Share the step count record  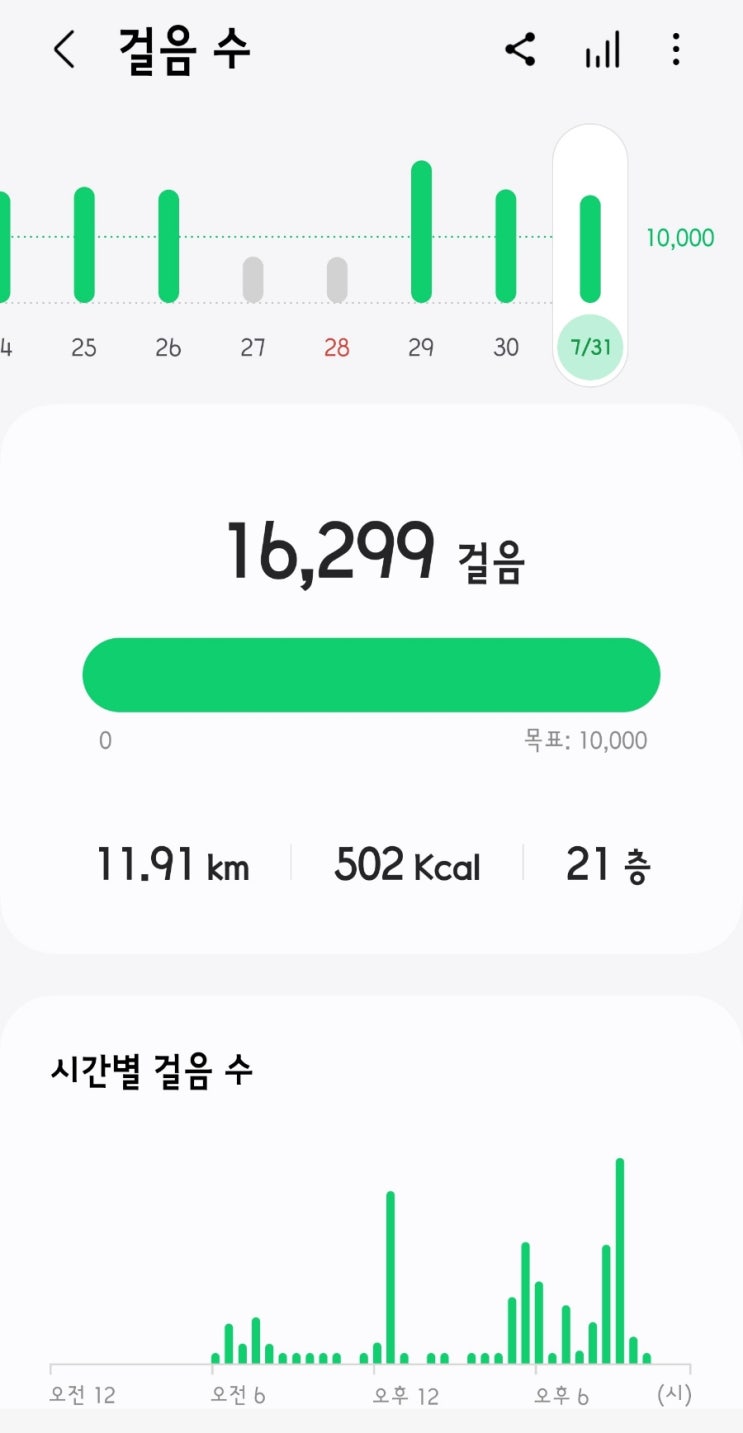pyautogui.click(x=520, y=49)
